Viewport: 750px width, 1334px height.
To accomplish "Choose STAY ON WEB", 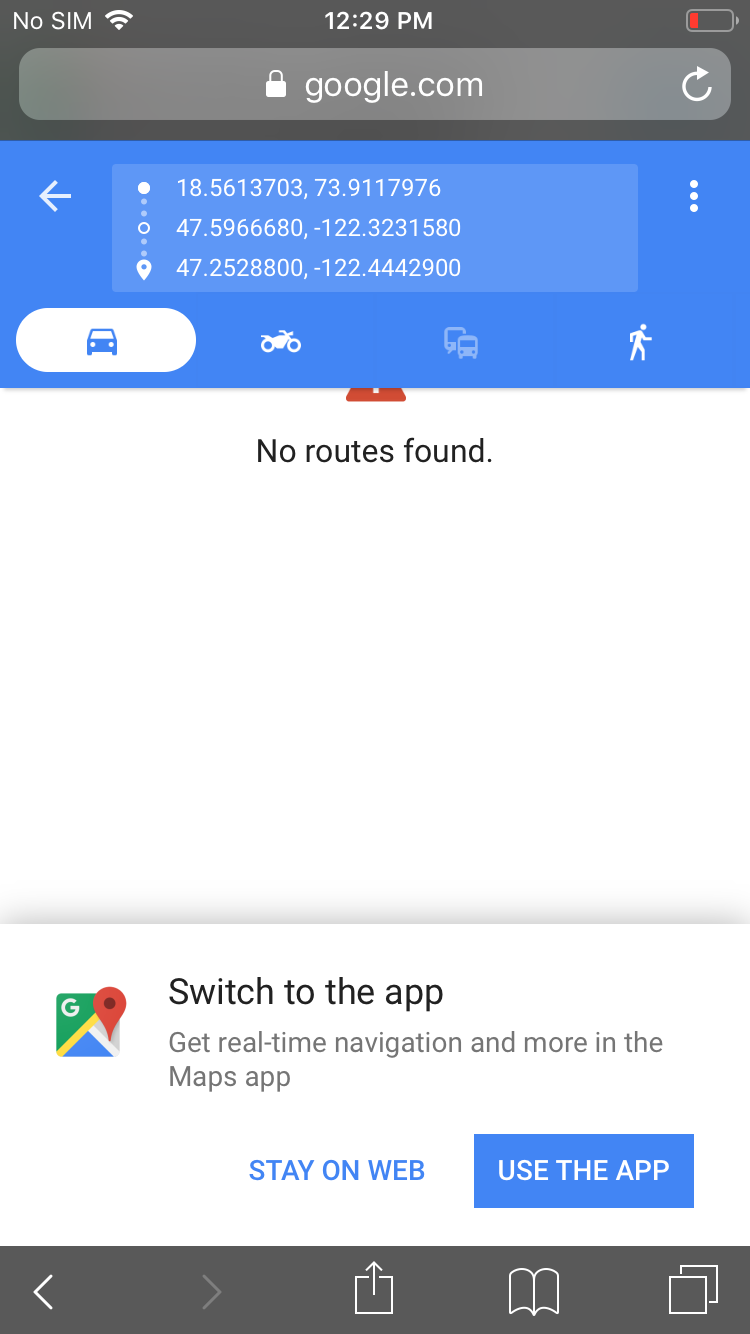I will 337,1170.
